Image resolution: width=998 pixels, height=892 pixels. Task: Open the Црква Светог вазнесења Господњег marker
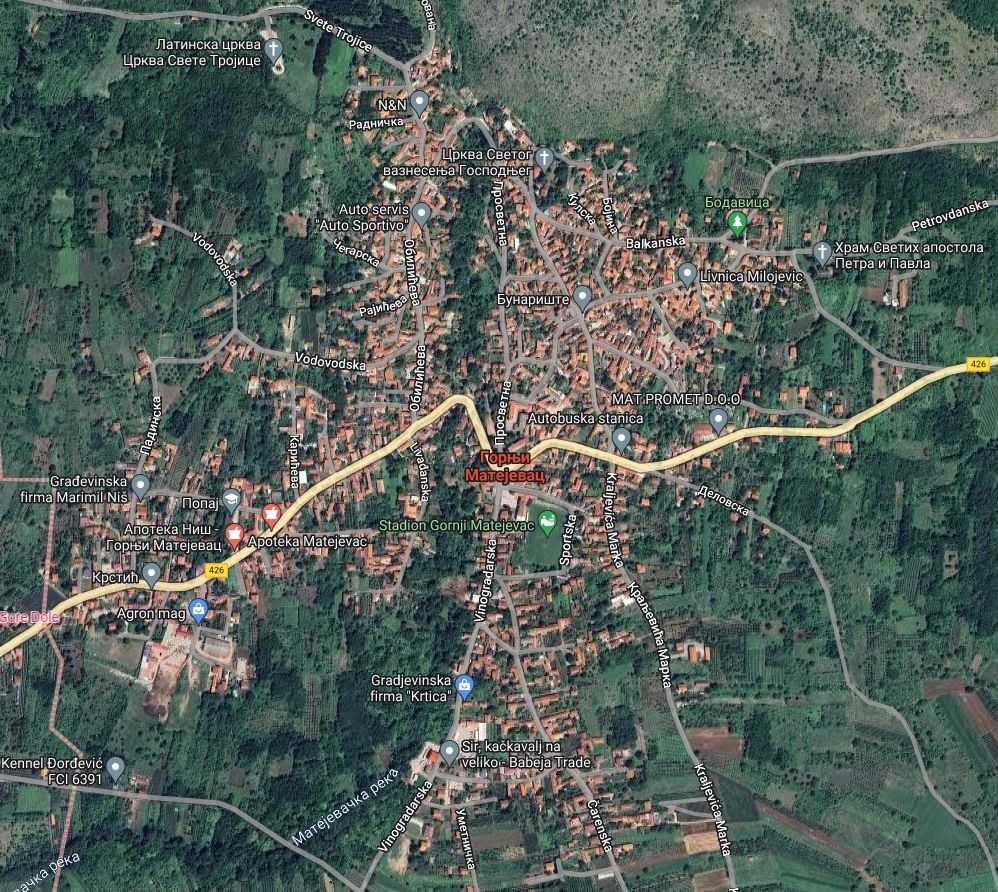(x=543, y=157)
